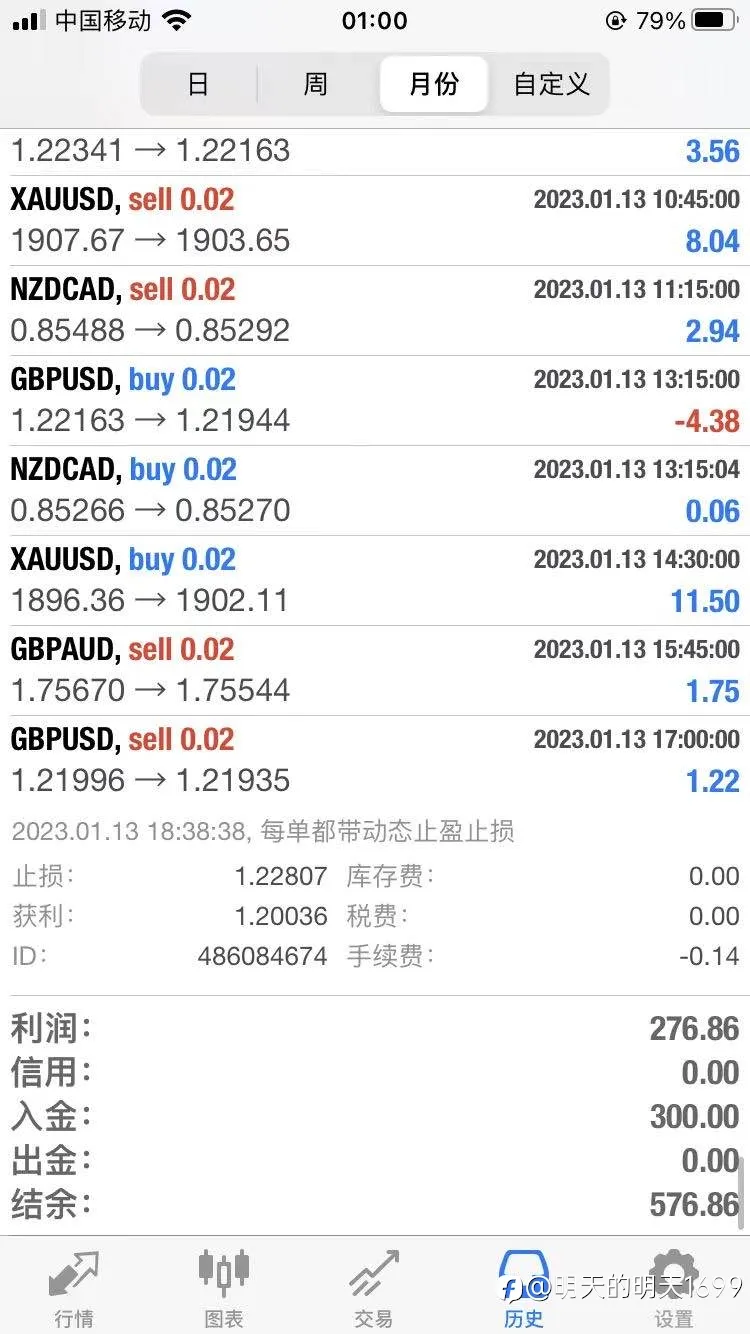
Task: Expand the NZDCAD buy trade at 13:15:04
Action: point(375,491)
